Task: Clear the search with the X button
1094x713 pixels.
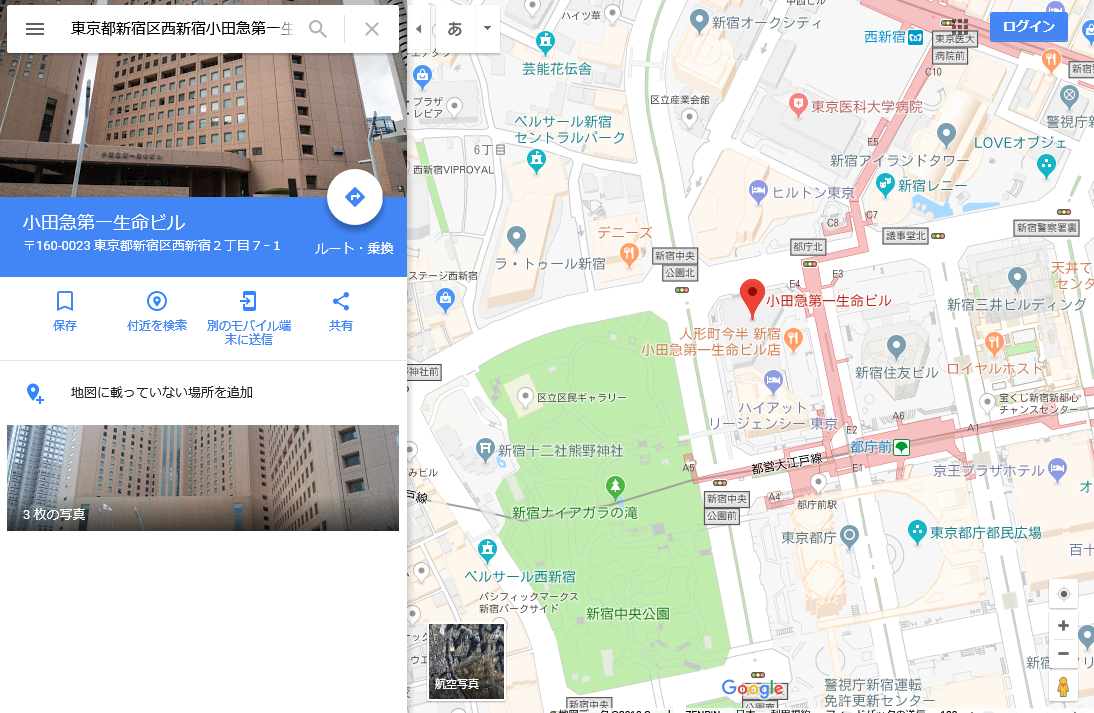Action: point(372,29)
